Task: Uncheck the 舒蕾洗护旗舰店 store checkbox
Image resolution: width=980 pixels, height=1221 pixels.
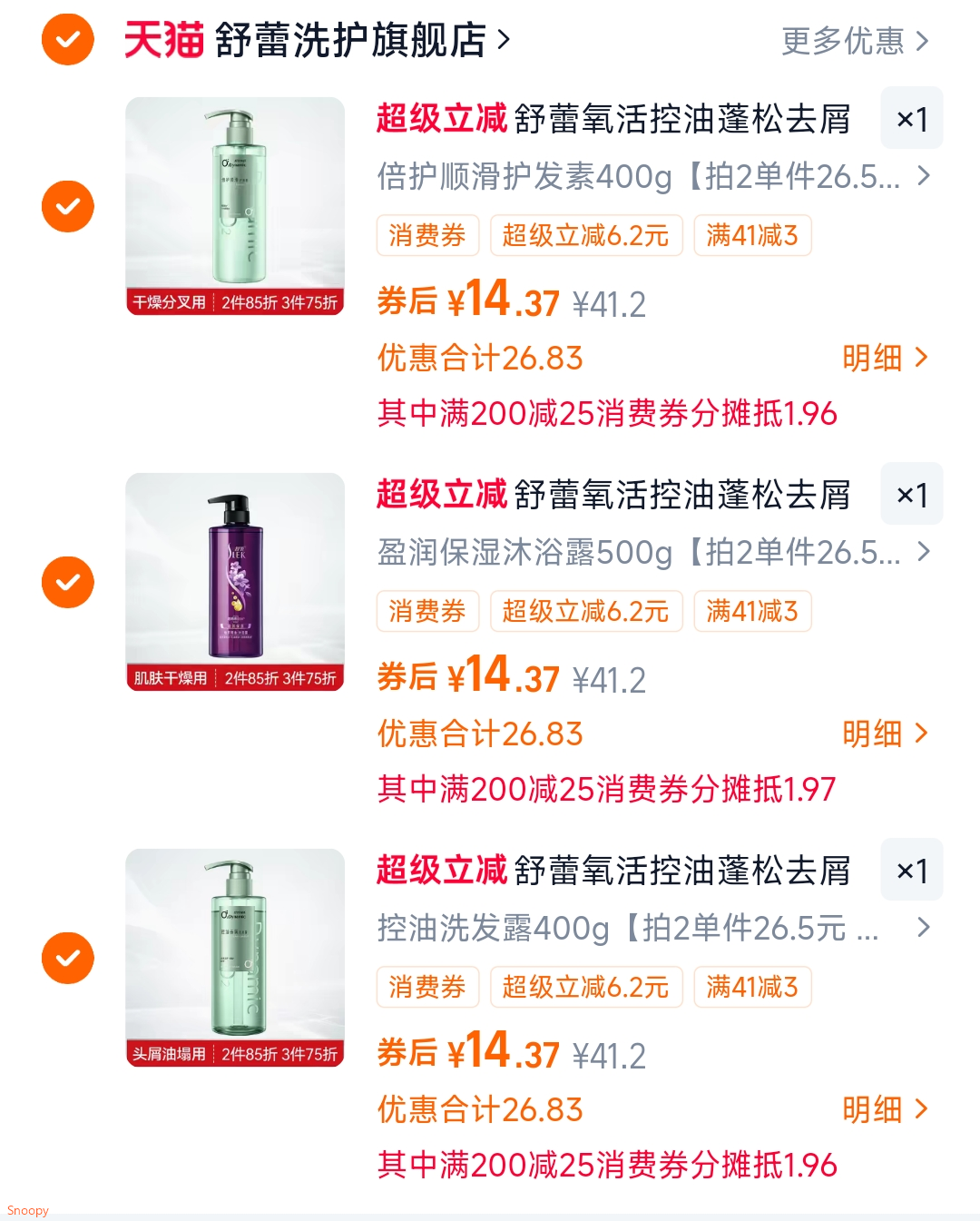Action: 68,40
